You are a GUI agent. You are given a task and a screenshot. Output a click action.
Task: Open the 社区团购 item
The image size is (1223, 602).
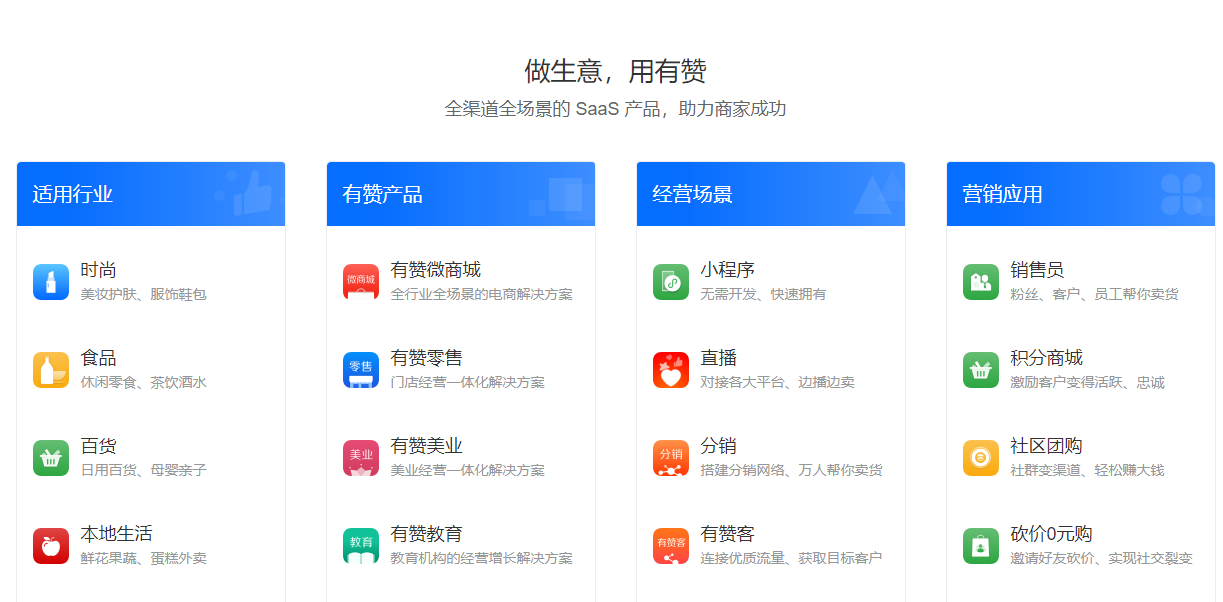[x=1046, y=446]
